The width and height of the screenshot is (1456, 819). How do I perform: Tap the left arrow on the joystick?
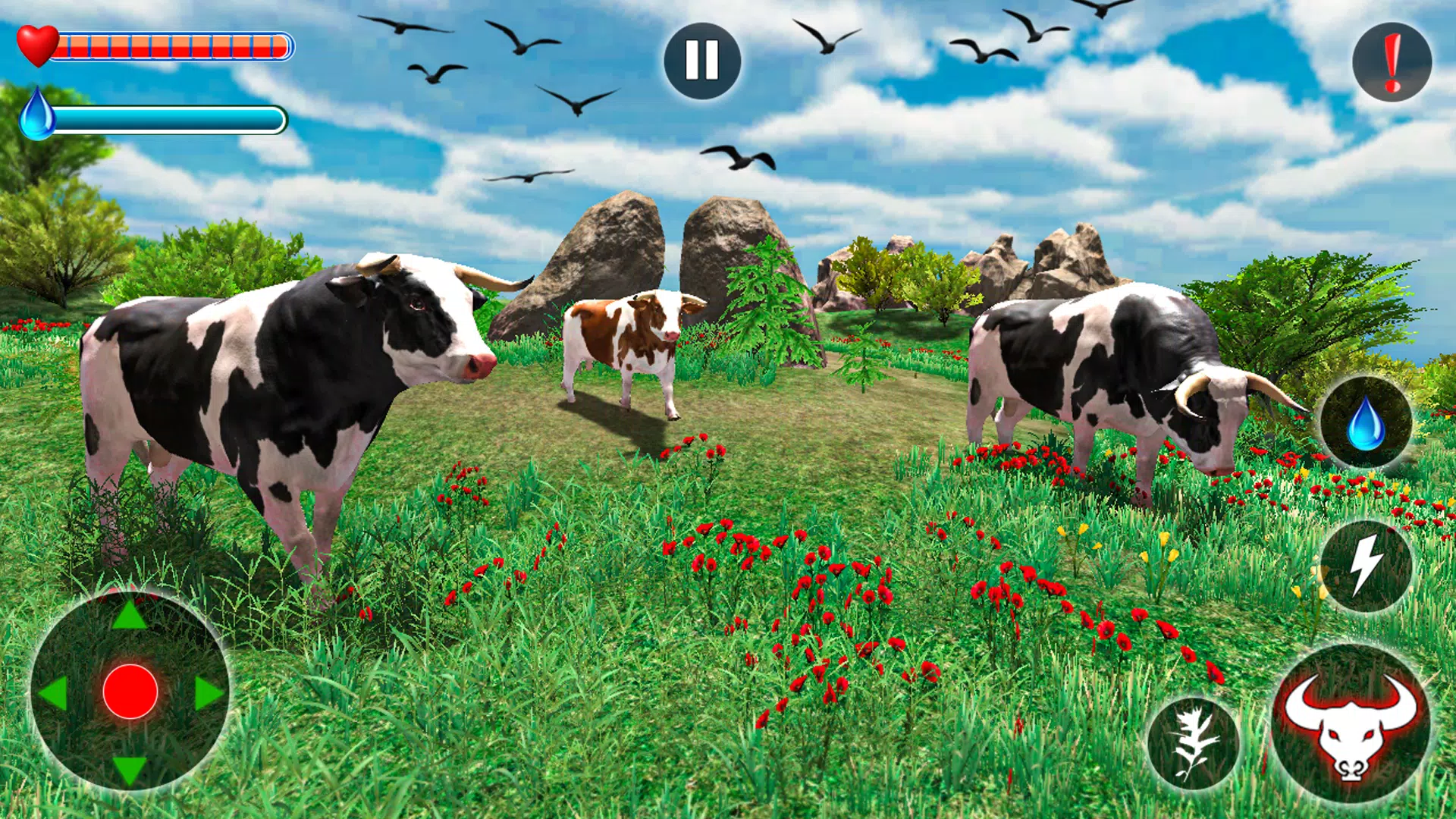(x=53, y=693)
